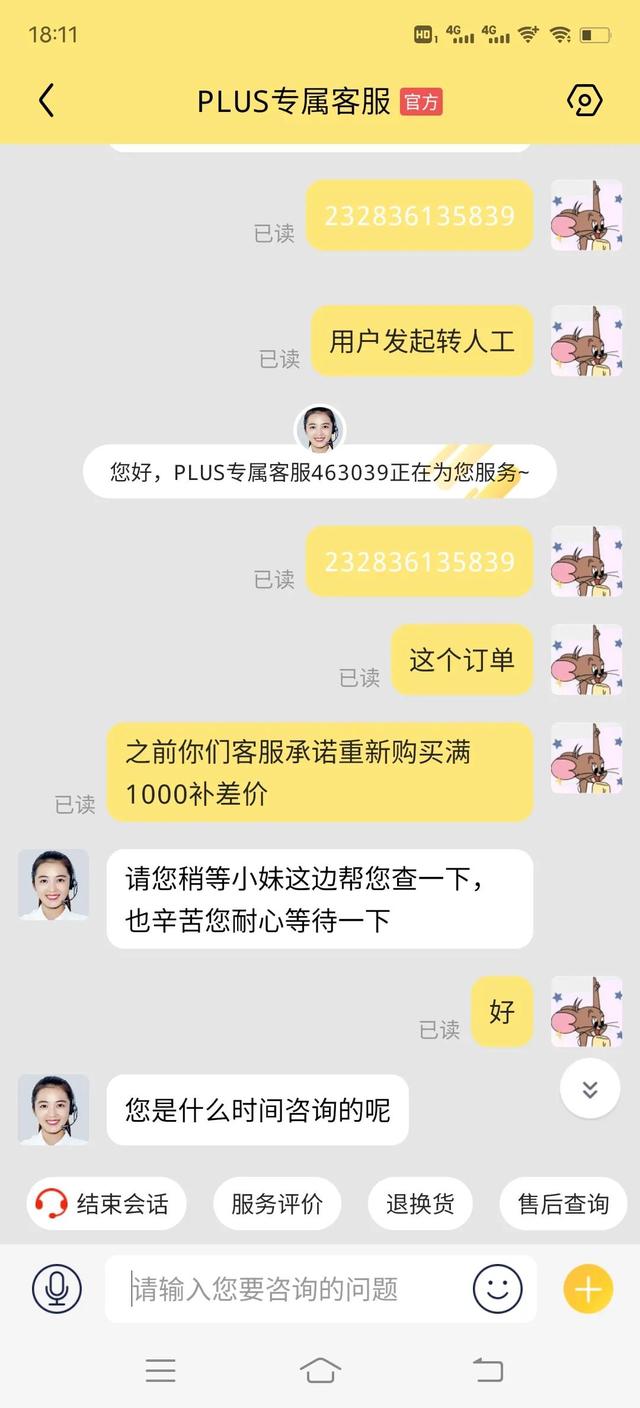Image resolution: width=640 pixels, height=1408 pixels.
Task: Open the plus attachments menu
Action: (x=588, y=1289)
